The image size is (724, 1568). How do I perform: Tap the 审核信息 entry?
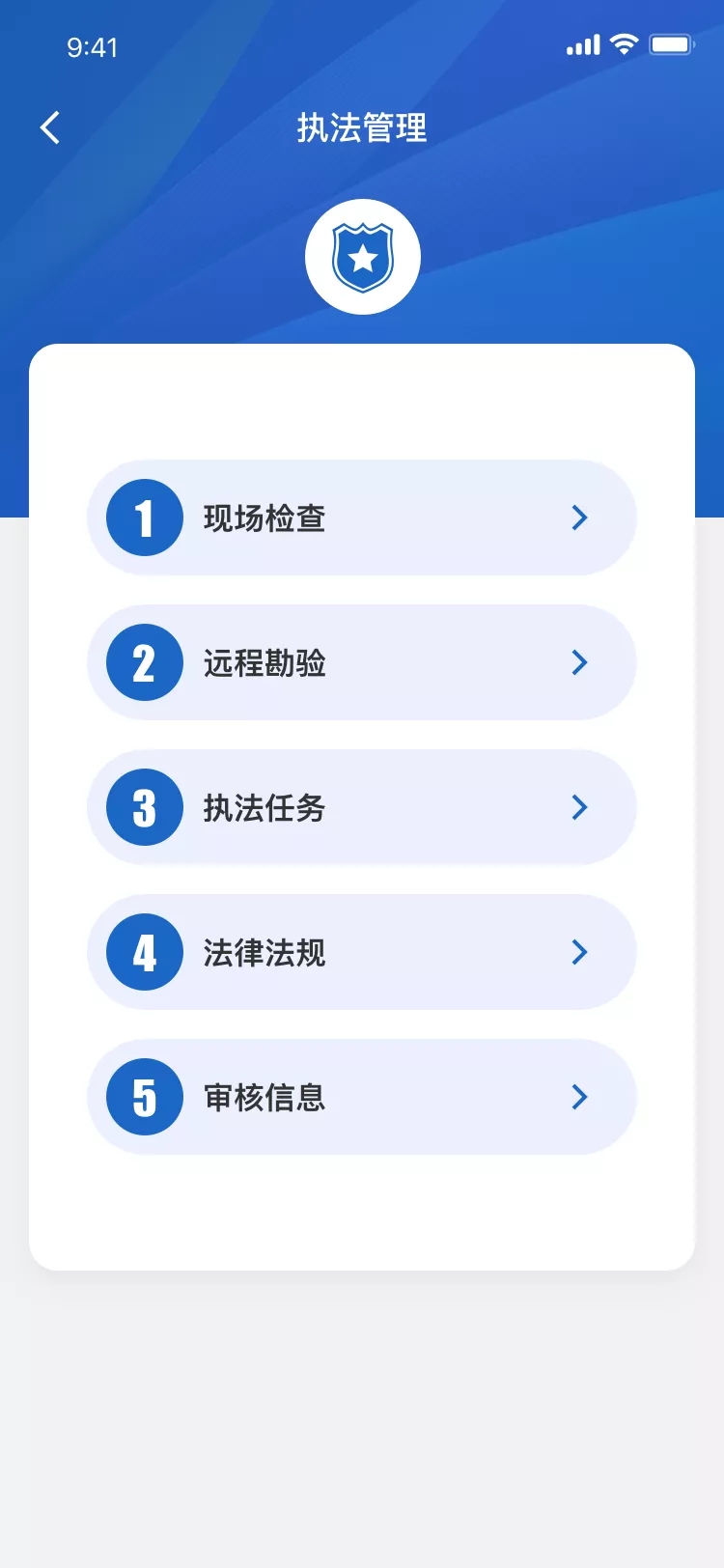pyautogui.click(x=361, y=1097)
